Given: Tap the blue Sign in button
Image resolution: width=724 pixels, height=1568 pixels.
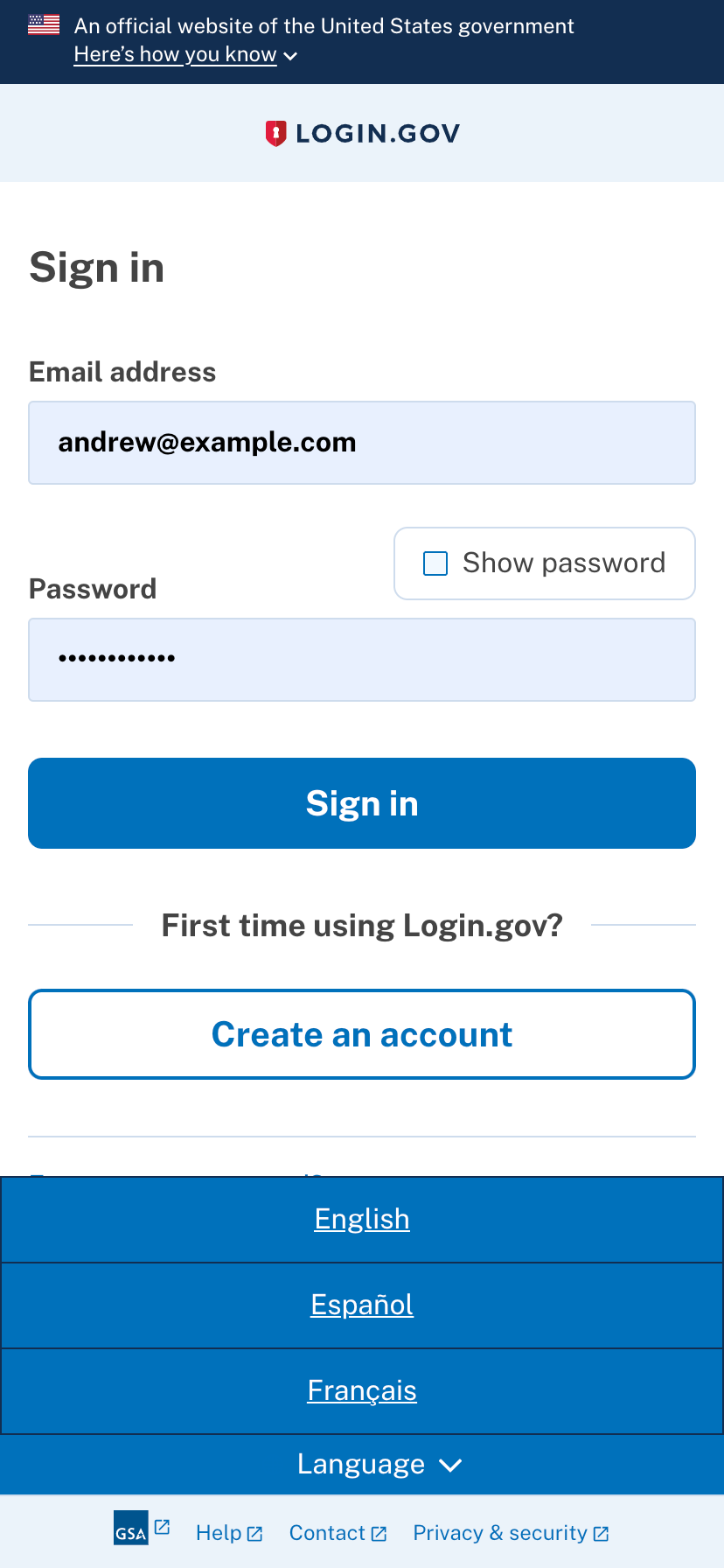Looking at the screenshot, I should tap(362, 803).
